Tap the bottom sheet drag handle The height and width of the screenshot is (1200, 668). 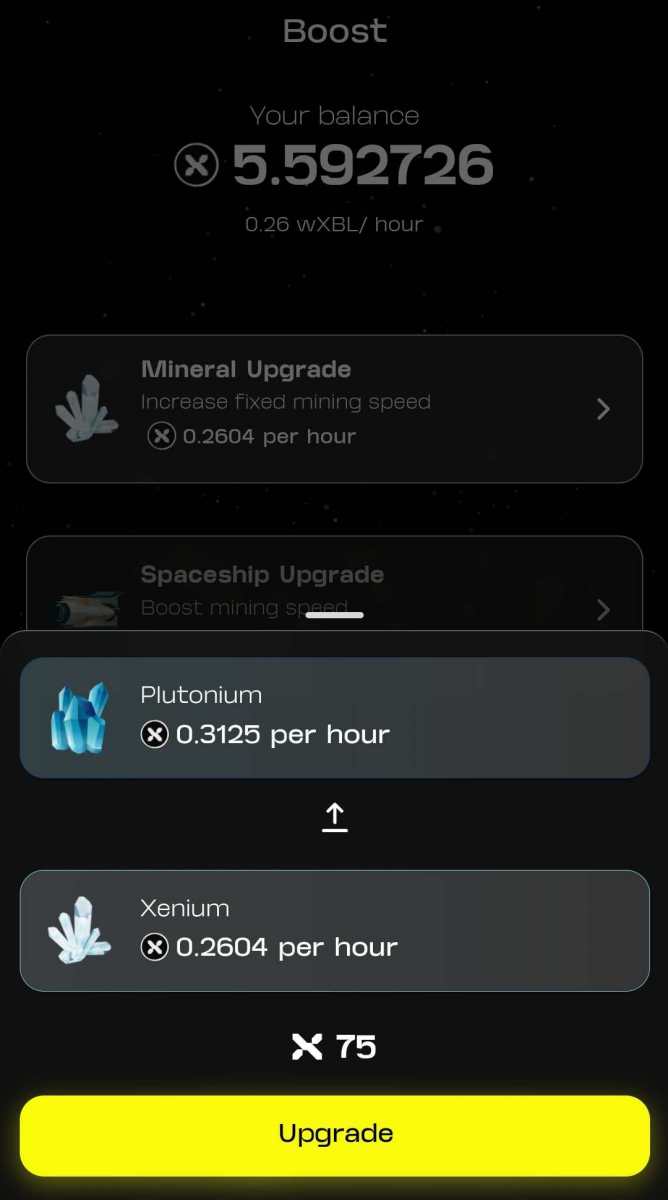[x=334, y=615]
